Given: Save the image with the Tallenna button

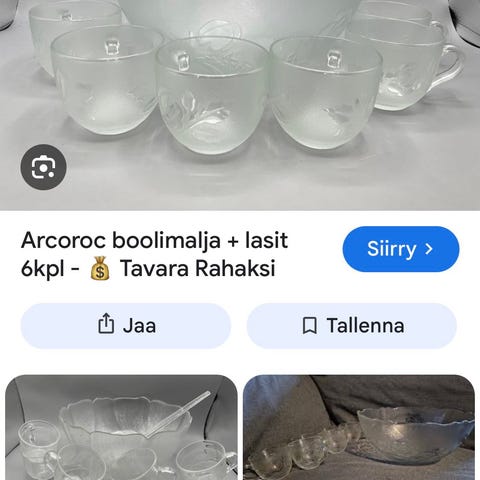Looking at the screenshot, I should pyautogui.click(x=352, y=326).
